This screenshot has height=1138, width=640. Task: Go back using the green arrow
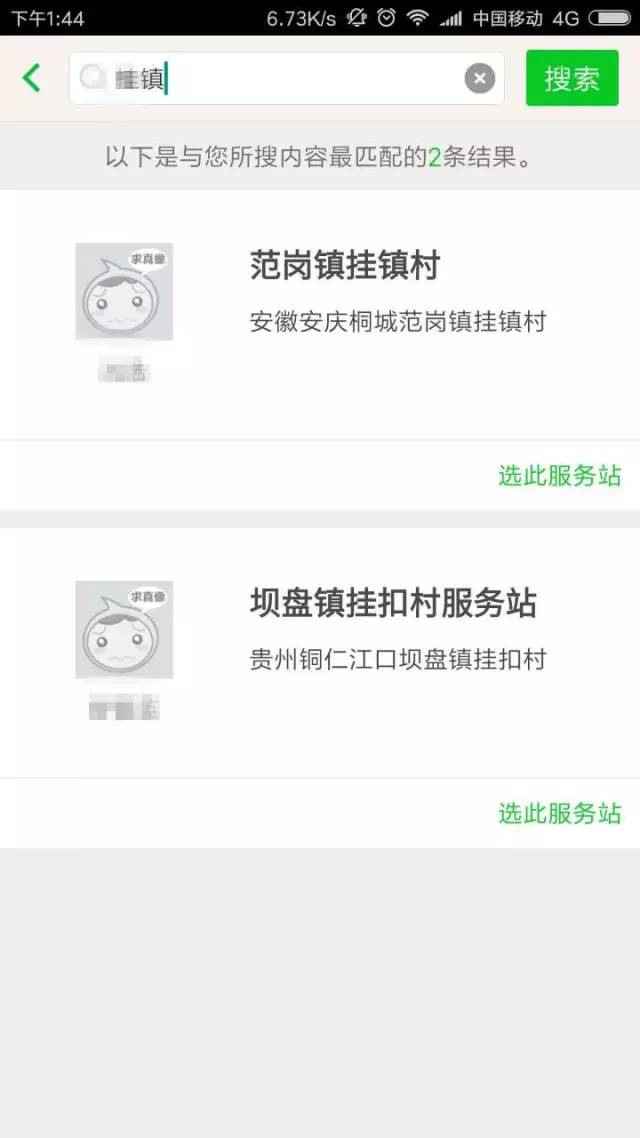pyautogui.click(x=32, y=78)
